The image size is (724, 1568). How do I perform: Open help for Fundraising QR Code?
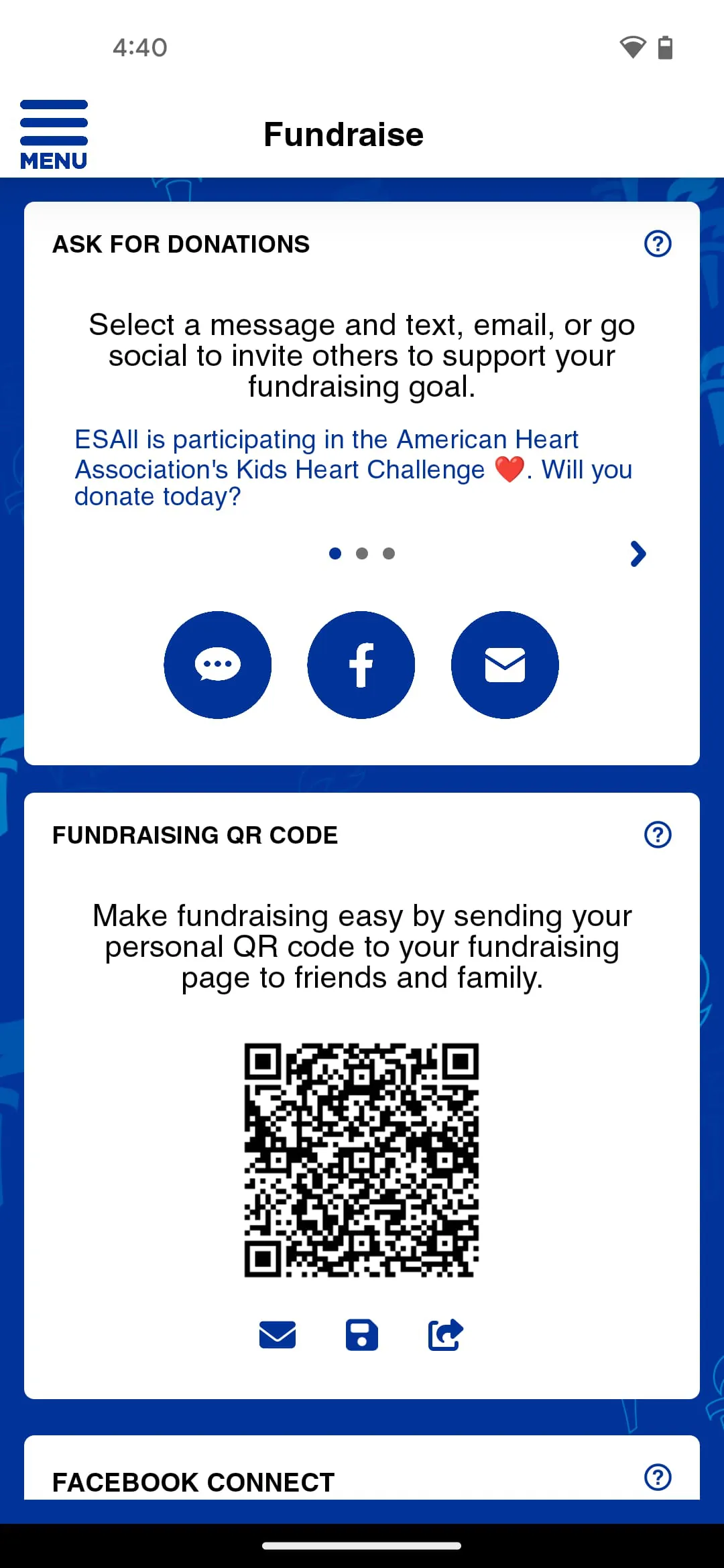pyautogui.click(x=658, y=835)
